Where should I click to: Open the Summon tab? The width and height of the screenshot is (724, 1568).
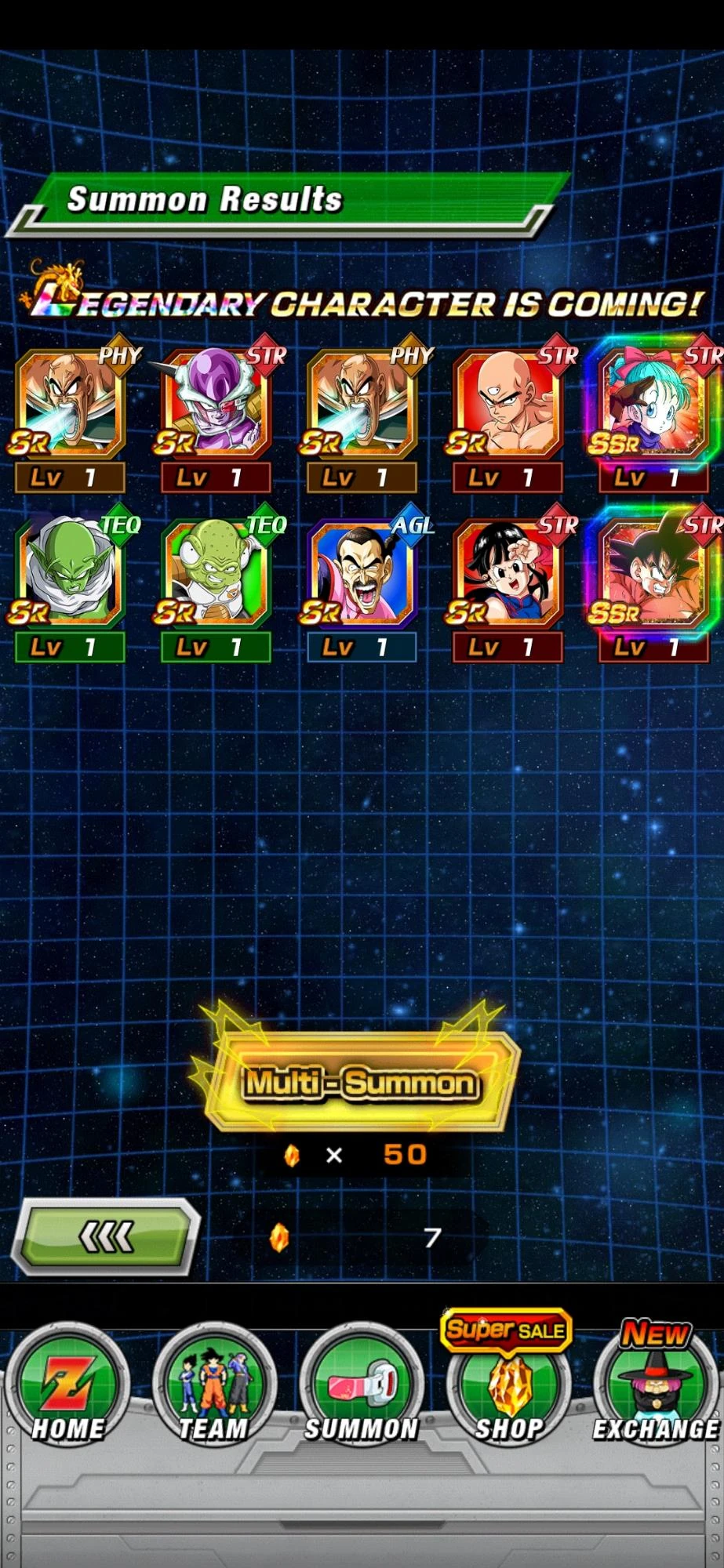[362, 1386]
